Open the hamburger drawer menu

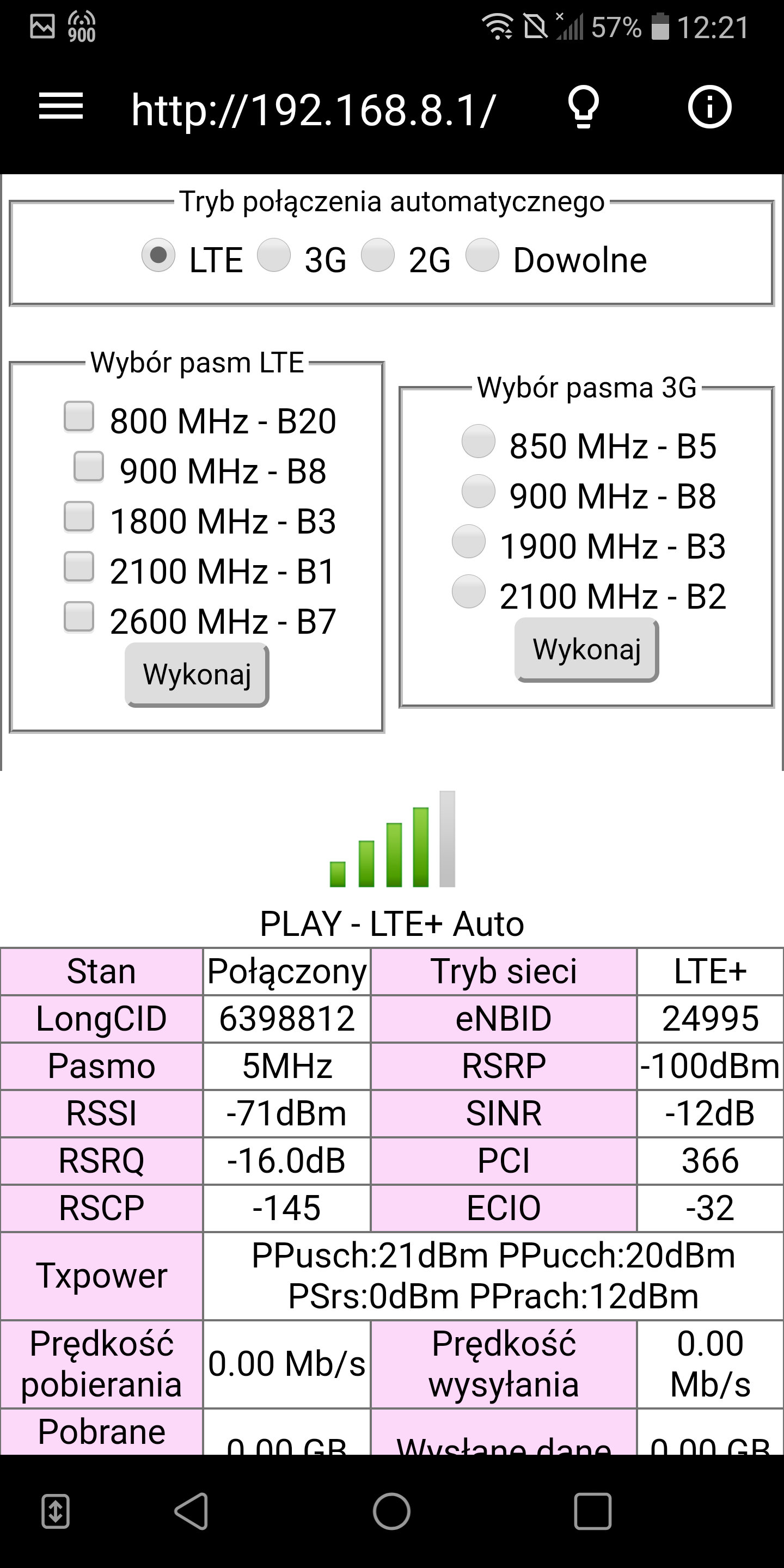click(61, 107)
